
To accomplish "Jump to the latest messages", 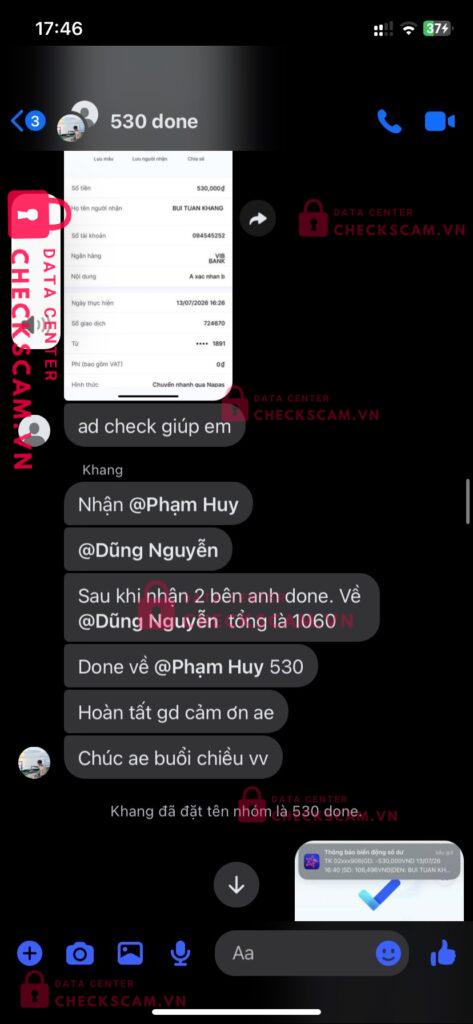I will coord(236,885).
